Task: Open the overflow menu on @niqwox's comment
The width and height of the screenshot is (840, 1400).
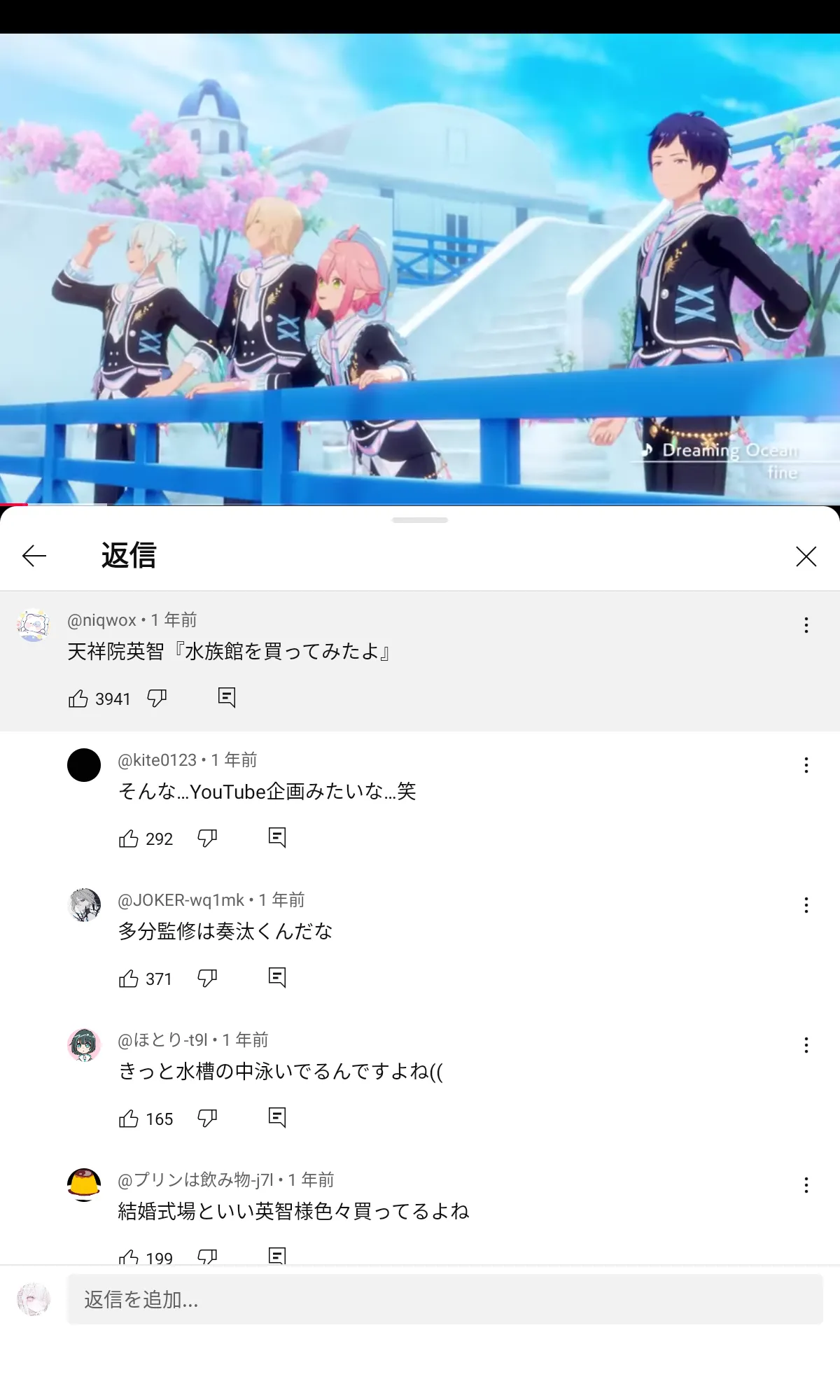Action: point(806,625)
